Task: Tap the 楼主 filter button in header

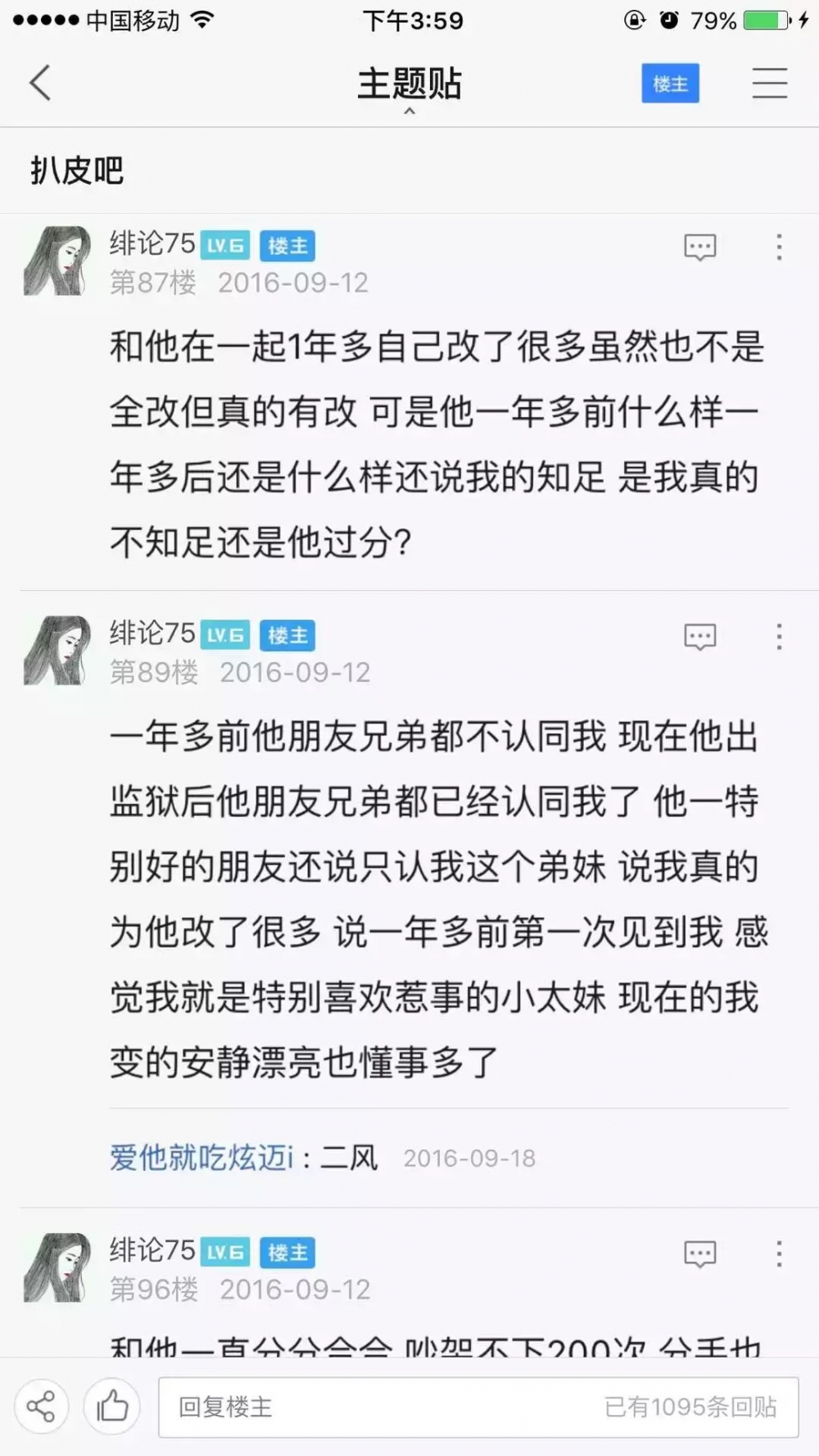Action: coord(670,84)
